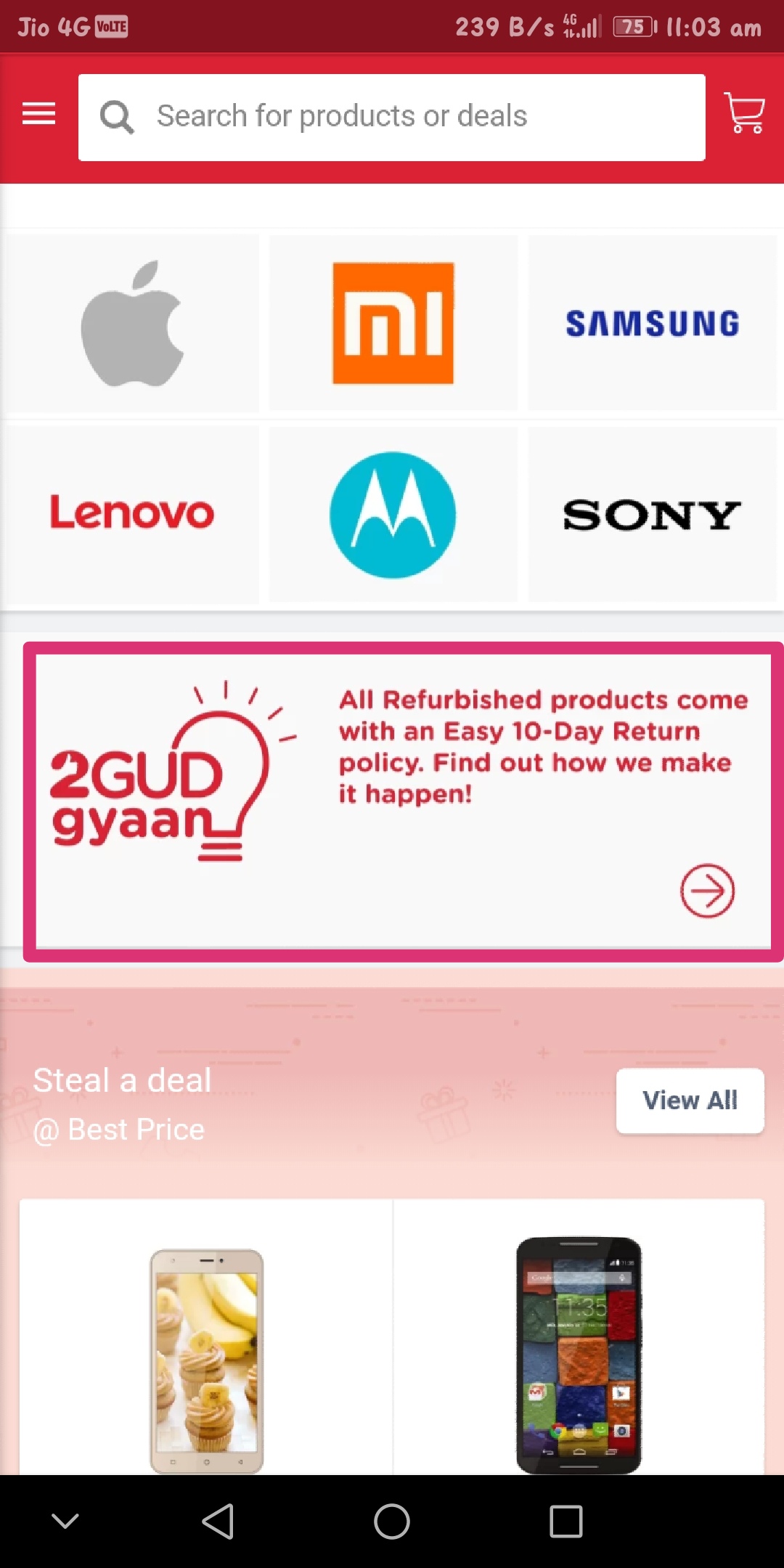Open the Mi brand tile
The width and height of the screenshot is (784, 1568).
[393, 324]
